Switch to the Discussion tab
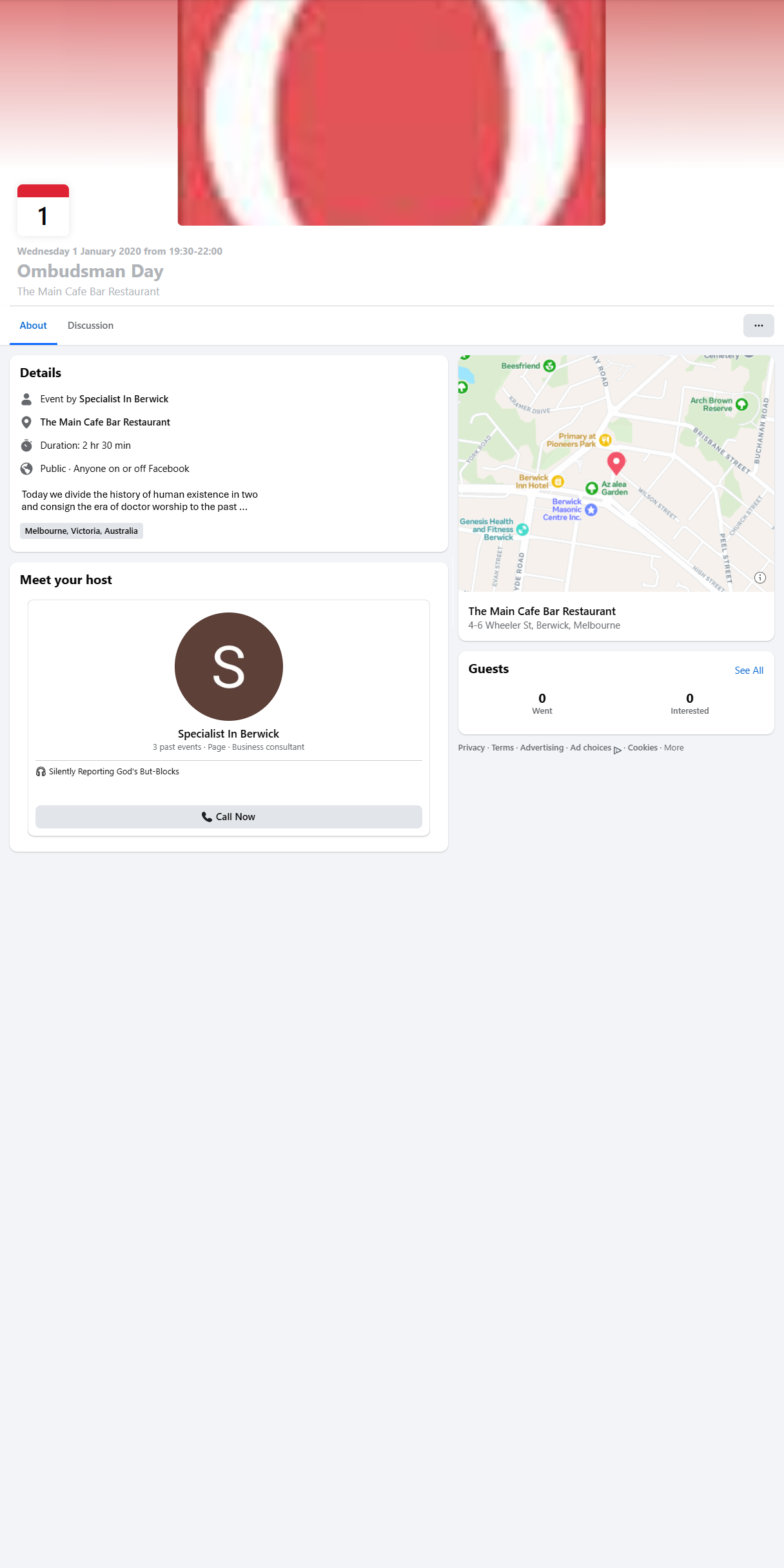Viewport: 784px width, 1568px height. click(90, 326)
